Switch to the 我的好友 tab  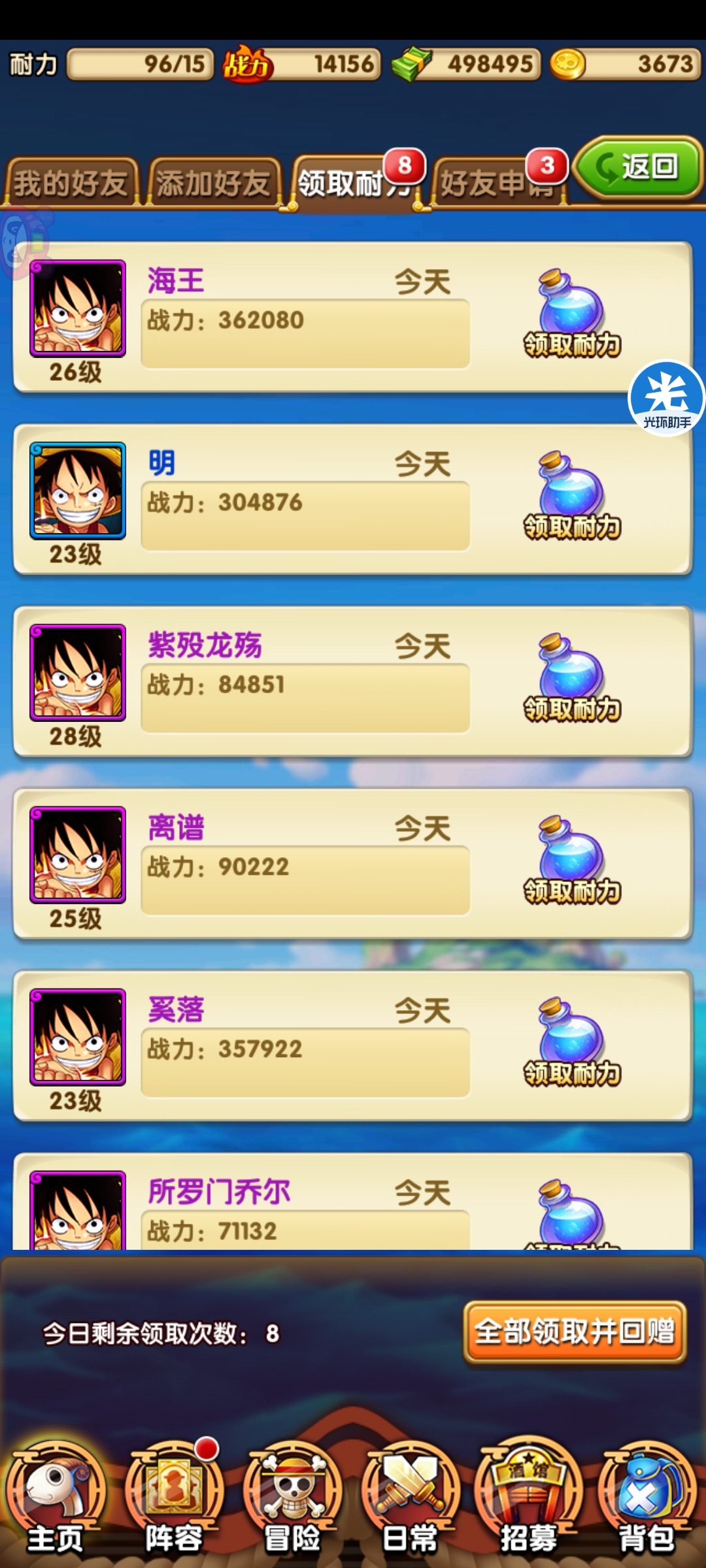(71, 183)
